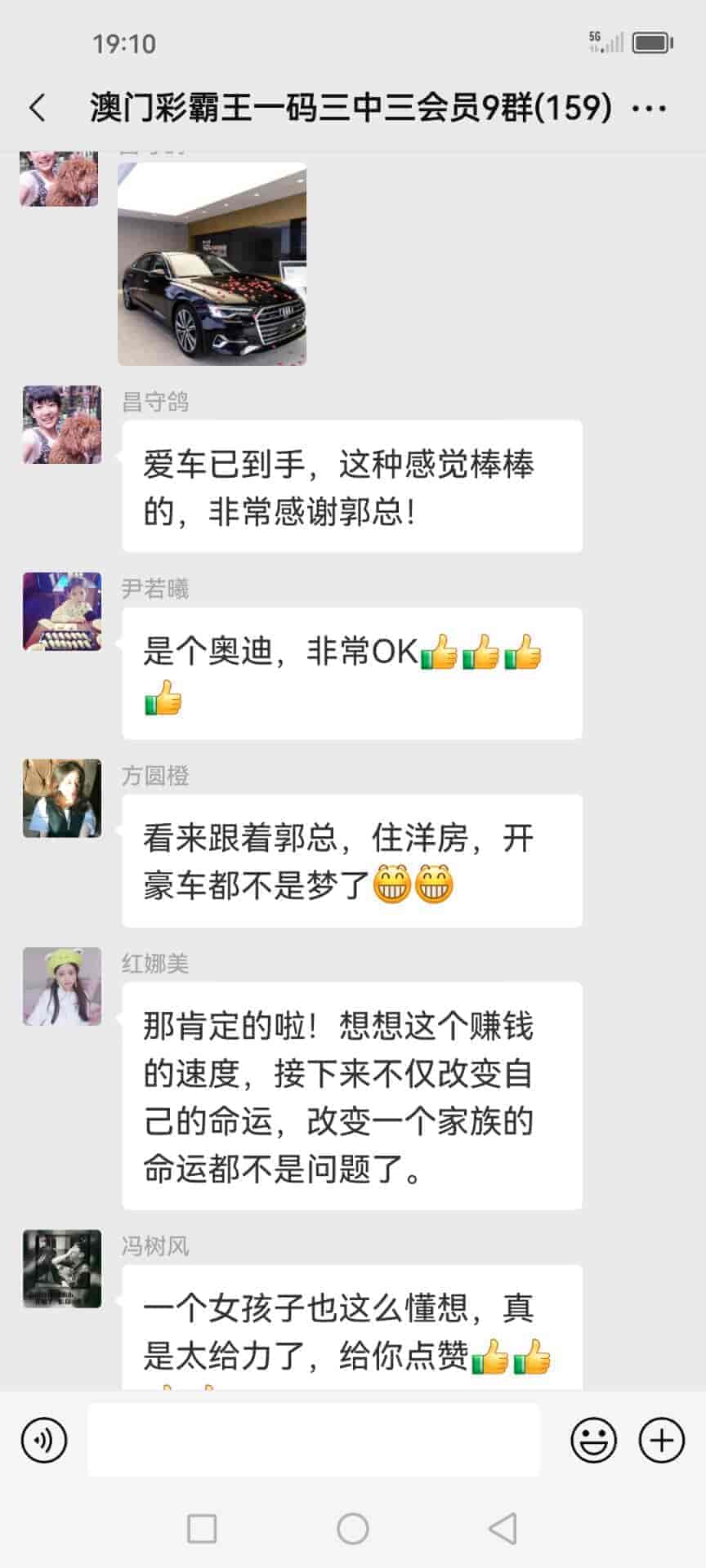Open the group chat overflow menu
Screen dimensions: 706x1568
650,108
